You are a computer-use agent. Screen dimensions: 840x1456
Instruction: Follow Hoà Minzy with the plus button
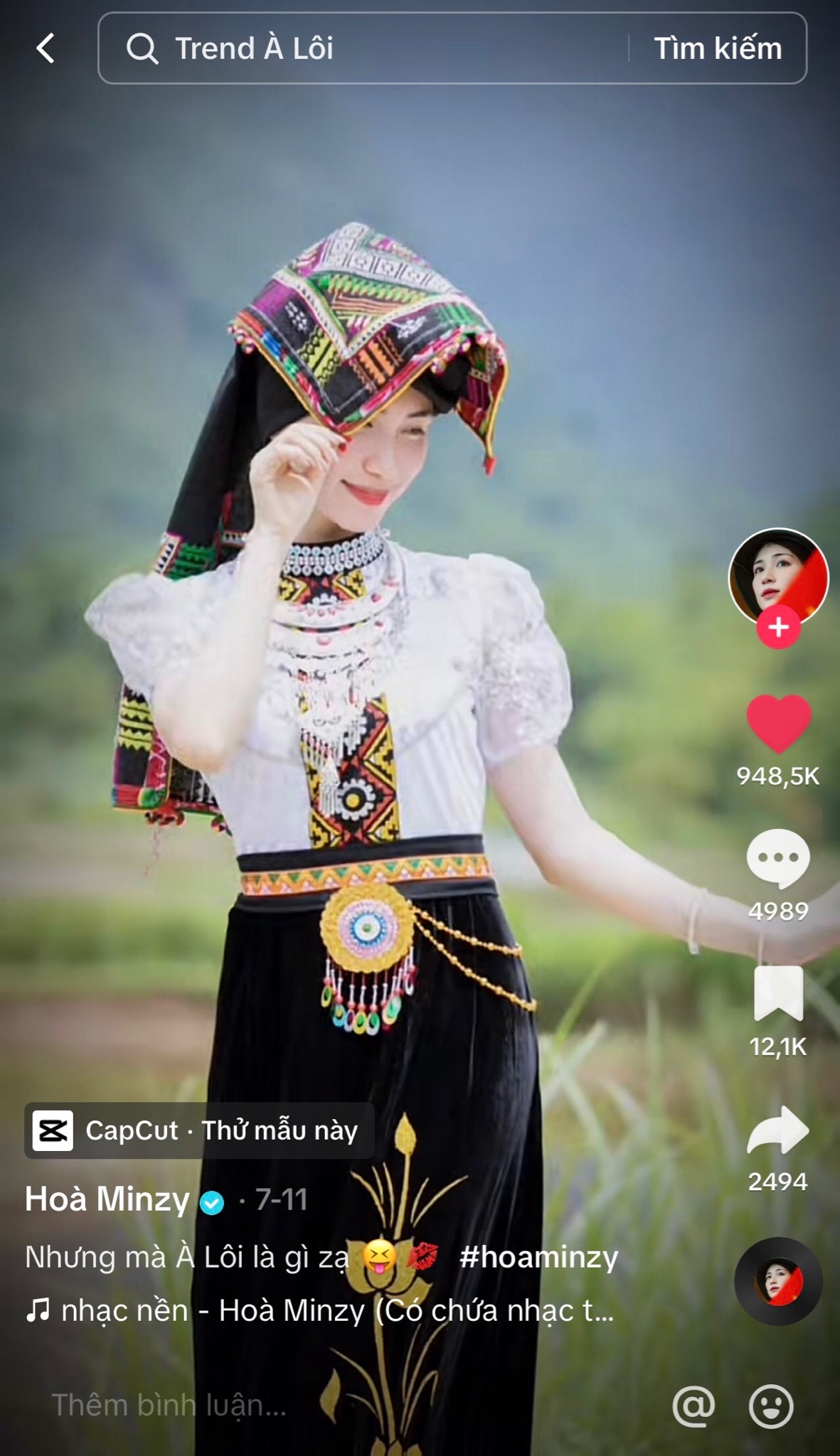[x=778, y=628]
